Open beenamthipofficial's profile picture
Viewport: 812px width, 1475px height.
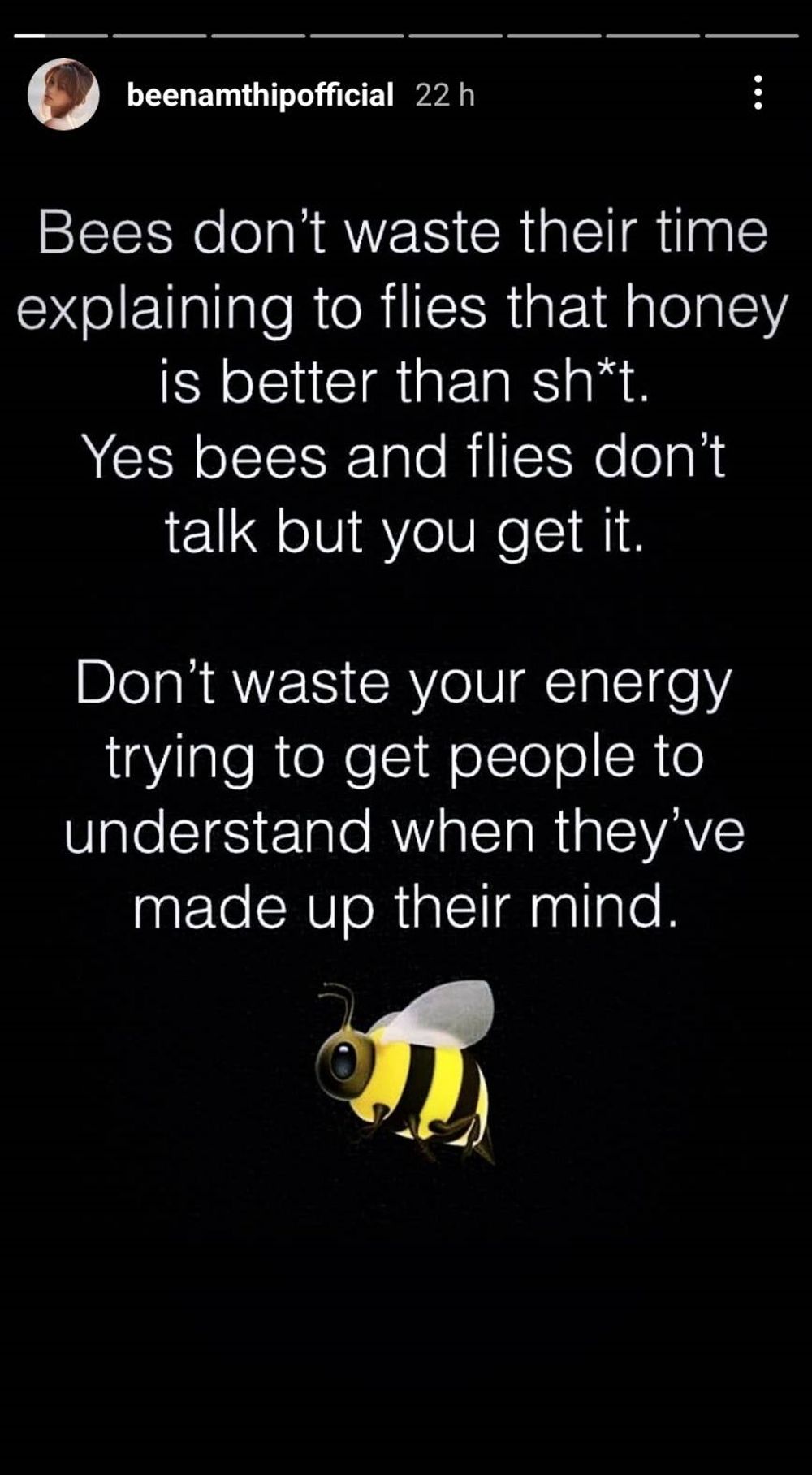pos(63,94)
